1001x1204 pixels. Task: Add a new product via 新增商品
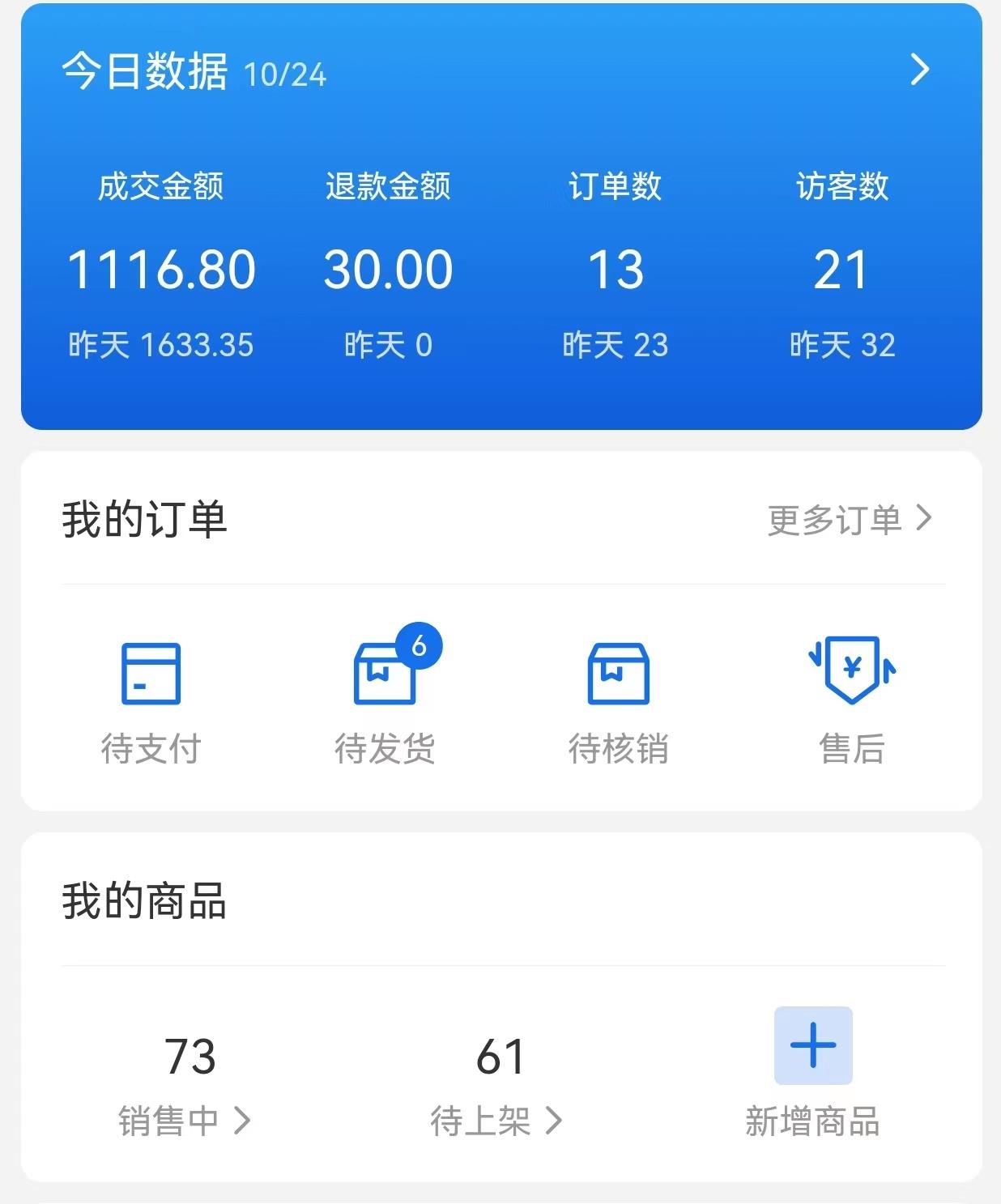[x=812, y=1070]
